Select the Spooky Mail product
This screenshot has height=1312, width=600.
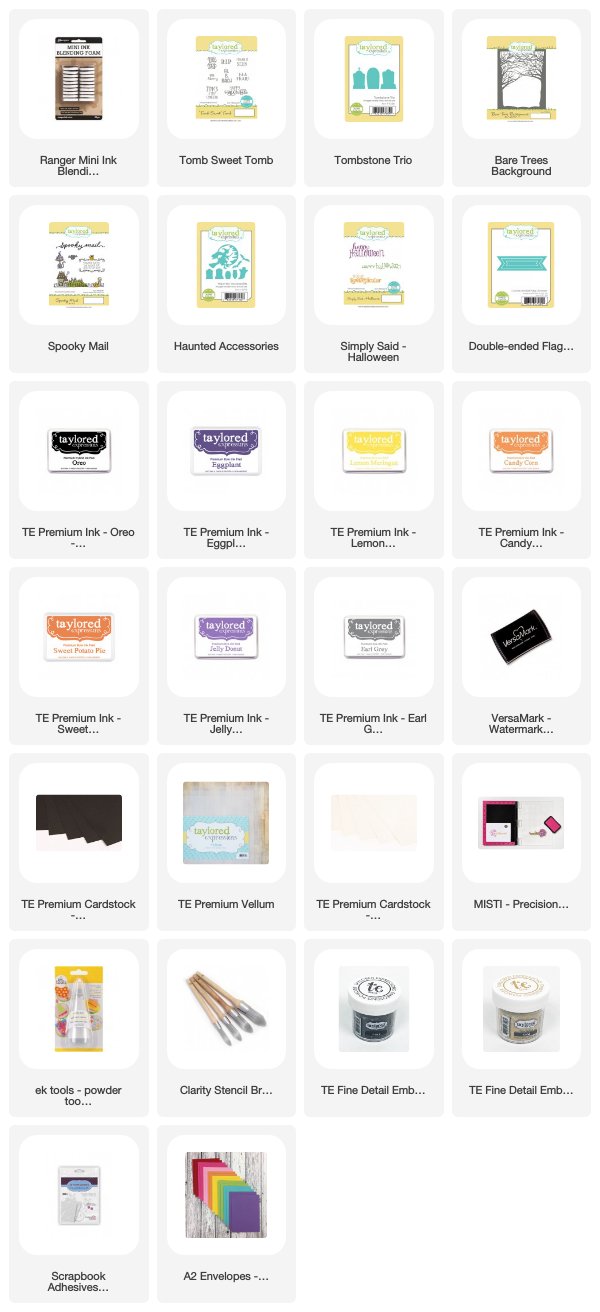tap(78, 283)
